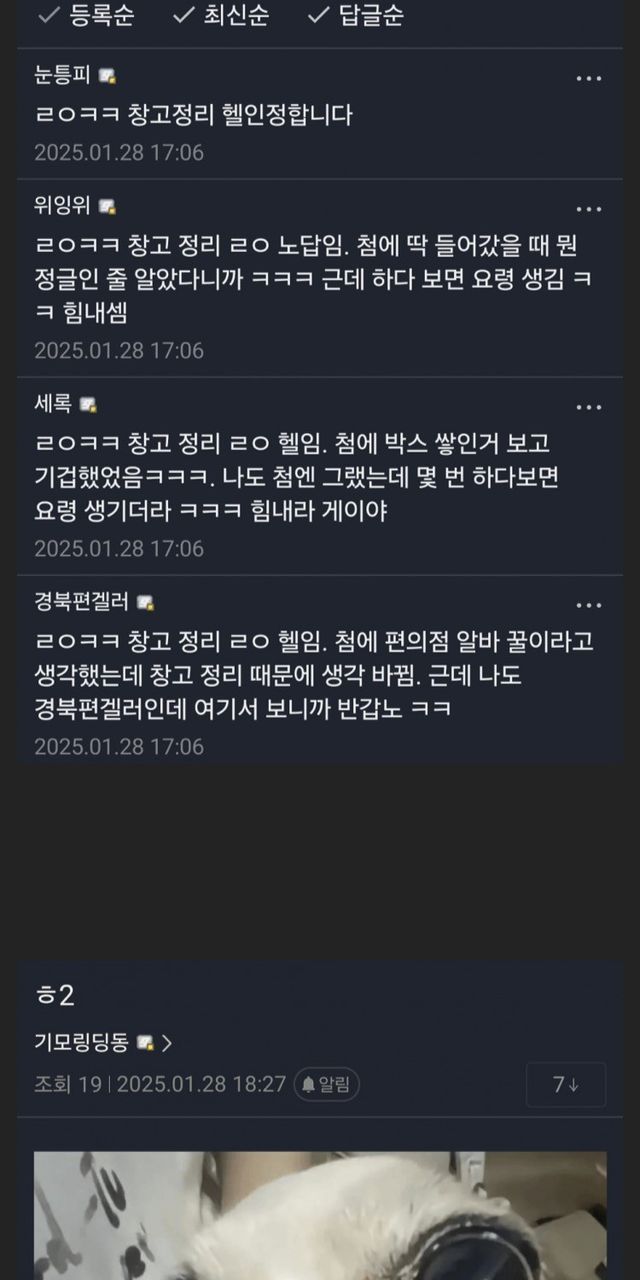The image size is (640, 1280).
Task: Open 눈틍피's user nickname
Action: 62,76
